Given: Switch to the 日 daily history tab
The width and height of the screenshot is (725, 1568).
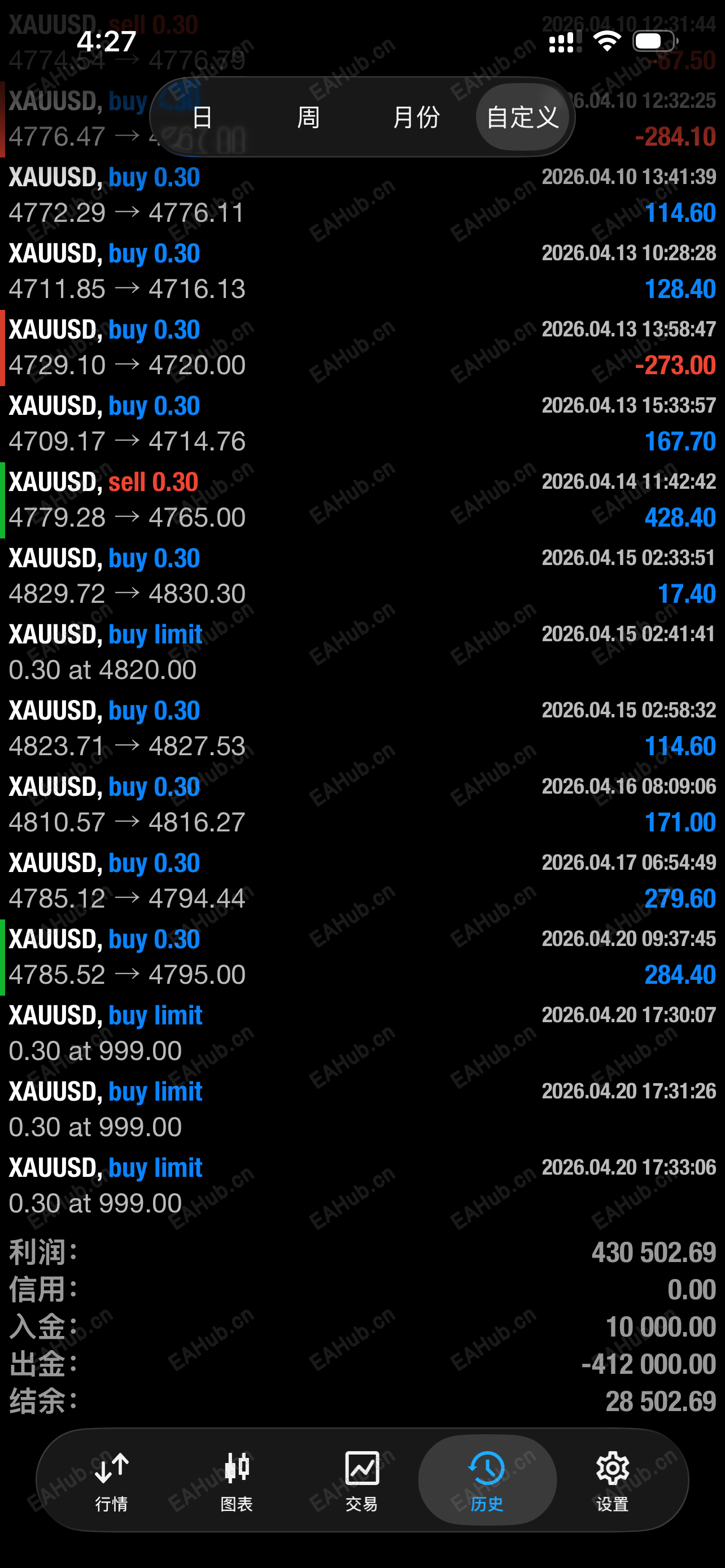Looking at the screenshot, I should (202, 117).
